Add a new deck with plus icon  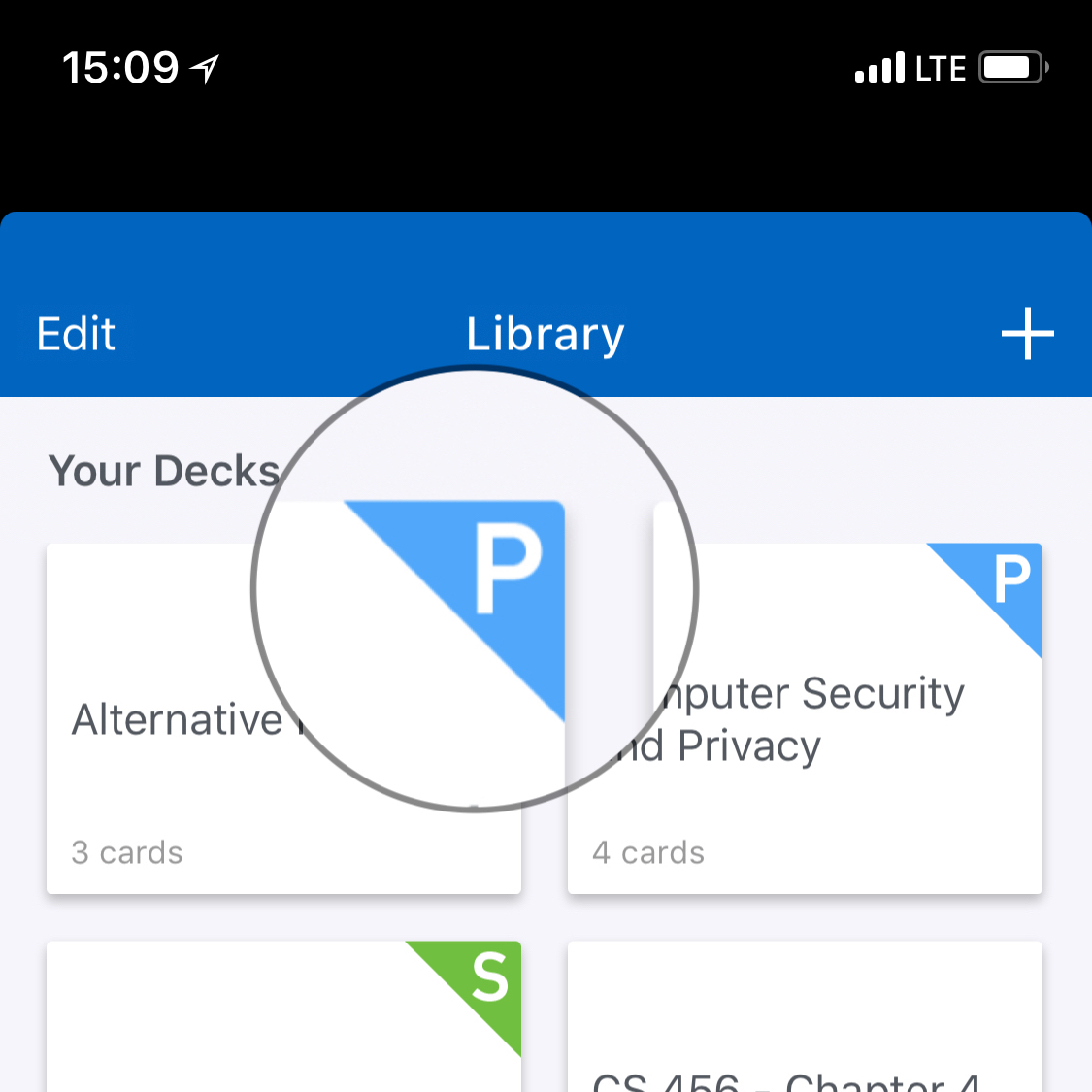tap(1027, 334)
